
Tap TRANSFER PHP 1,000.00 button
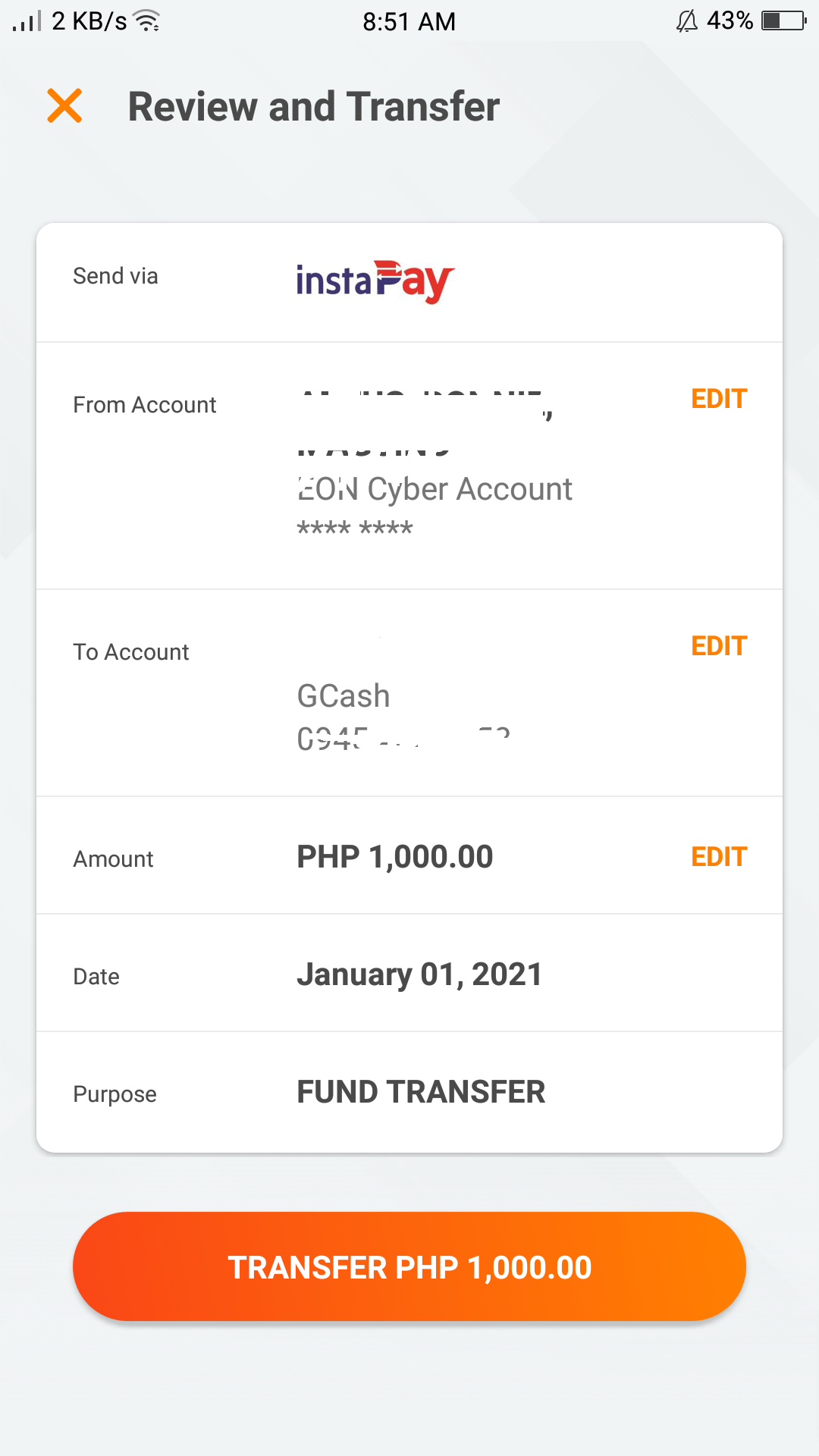pos(409,1266)
